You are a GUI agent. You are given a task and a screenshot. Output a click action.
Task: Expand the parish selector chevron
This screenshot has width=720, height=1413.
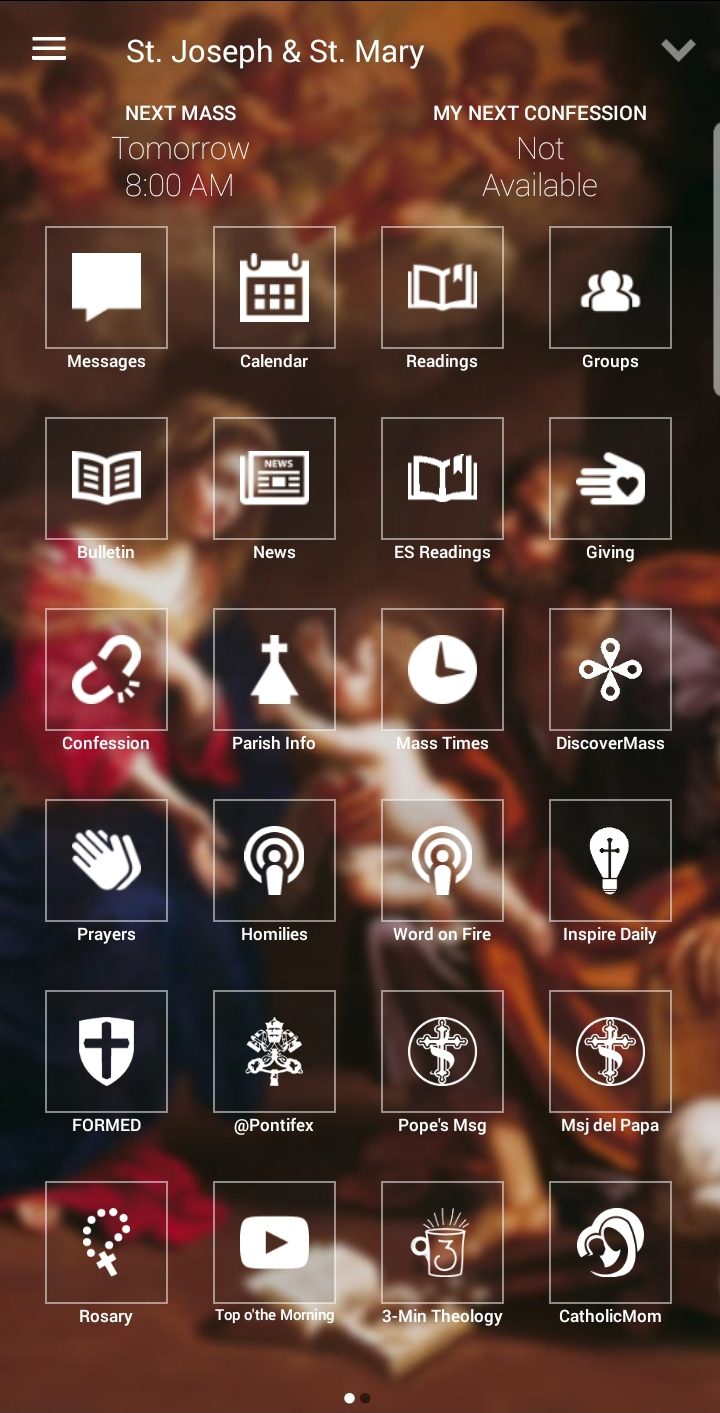(x=678, y=48)
